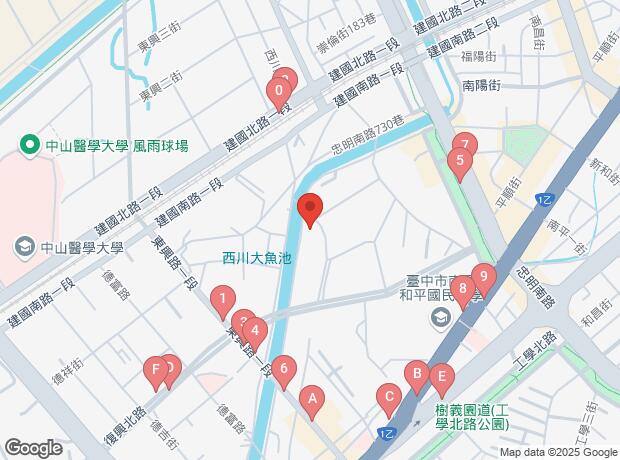Select map marker 6

click(284, 368)
